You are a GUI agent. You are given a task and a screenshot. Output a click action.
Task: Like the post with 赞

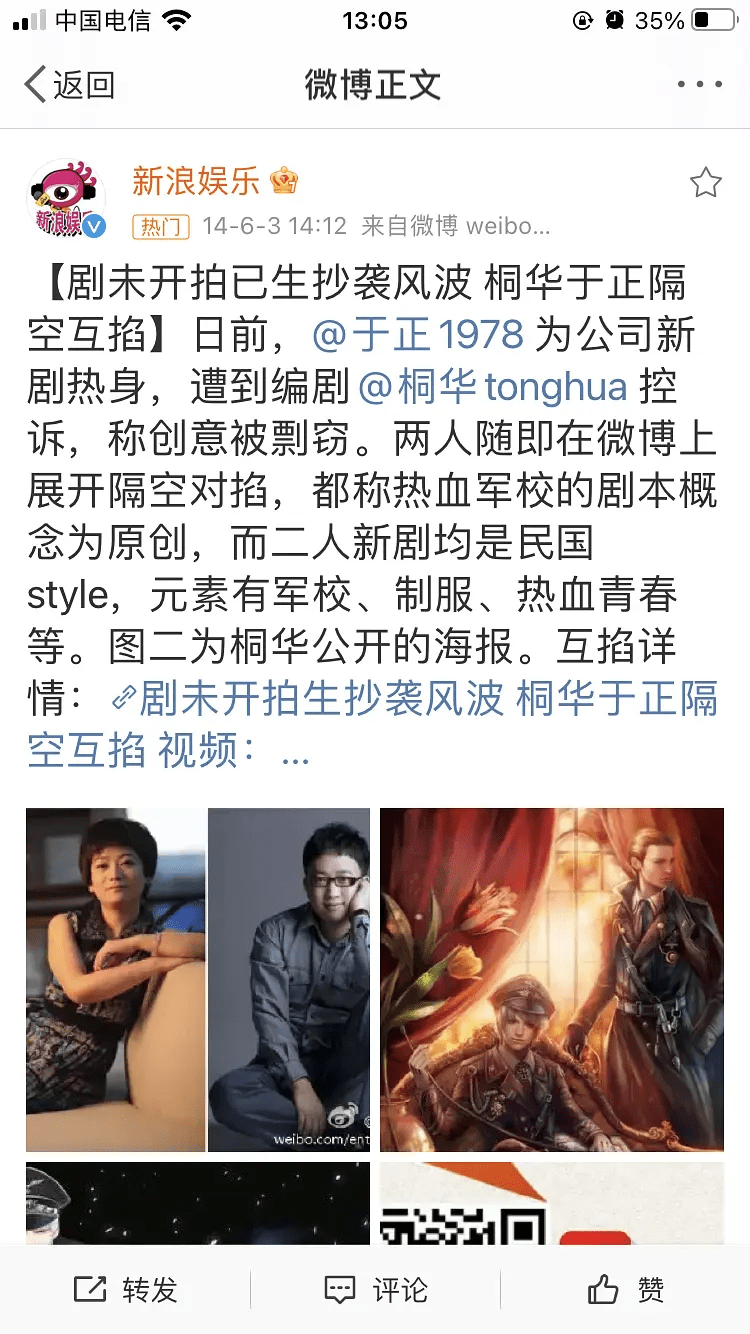pos(626,1289)
